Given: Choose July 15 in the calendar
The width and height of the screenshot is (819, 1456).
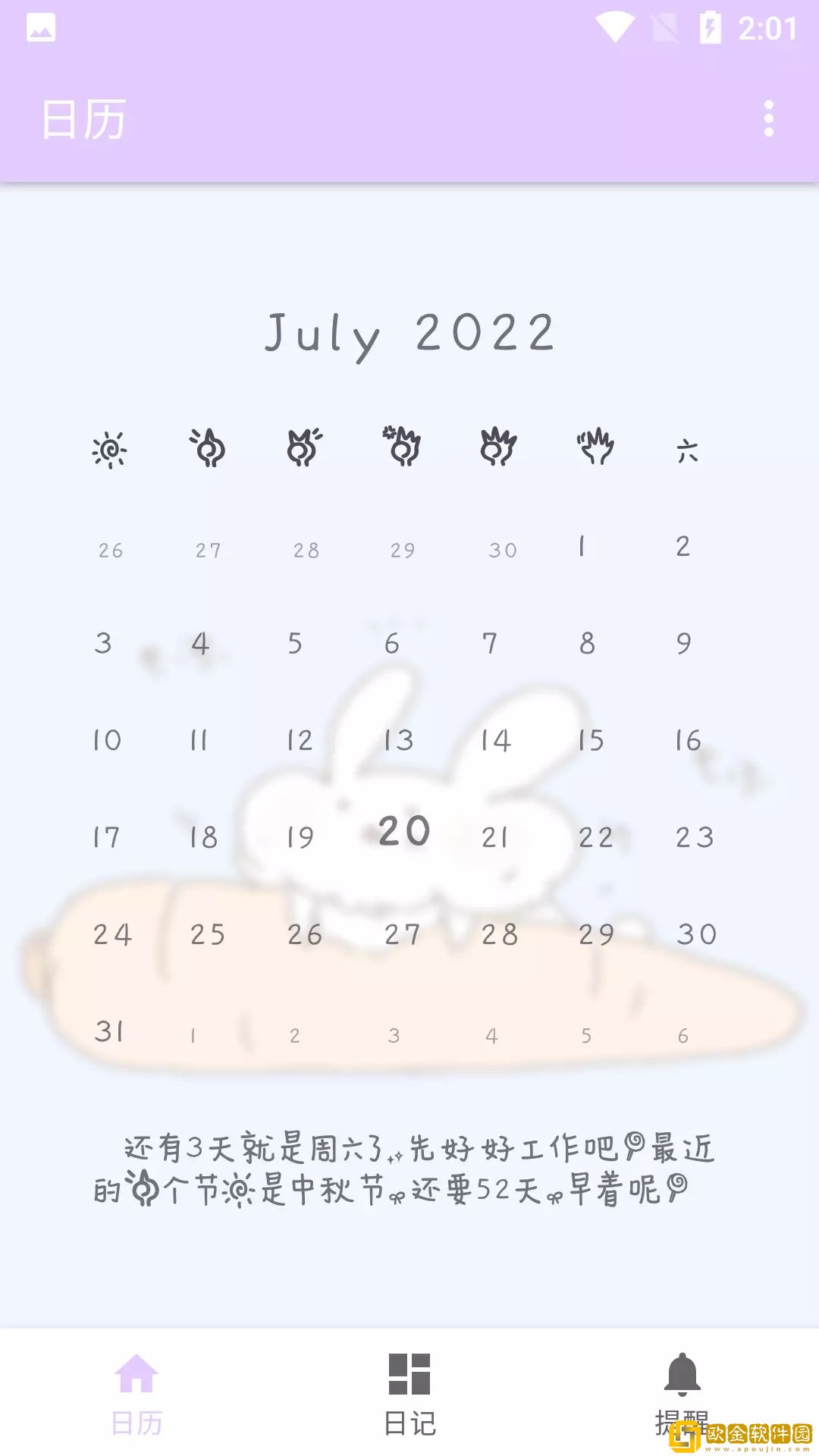Looking at the screenshot, I should pos(591,740).
